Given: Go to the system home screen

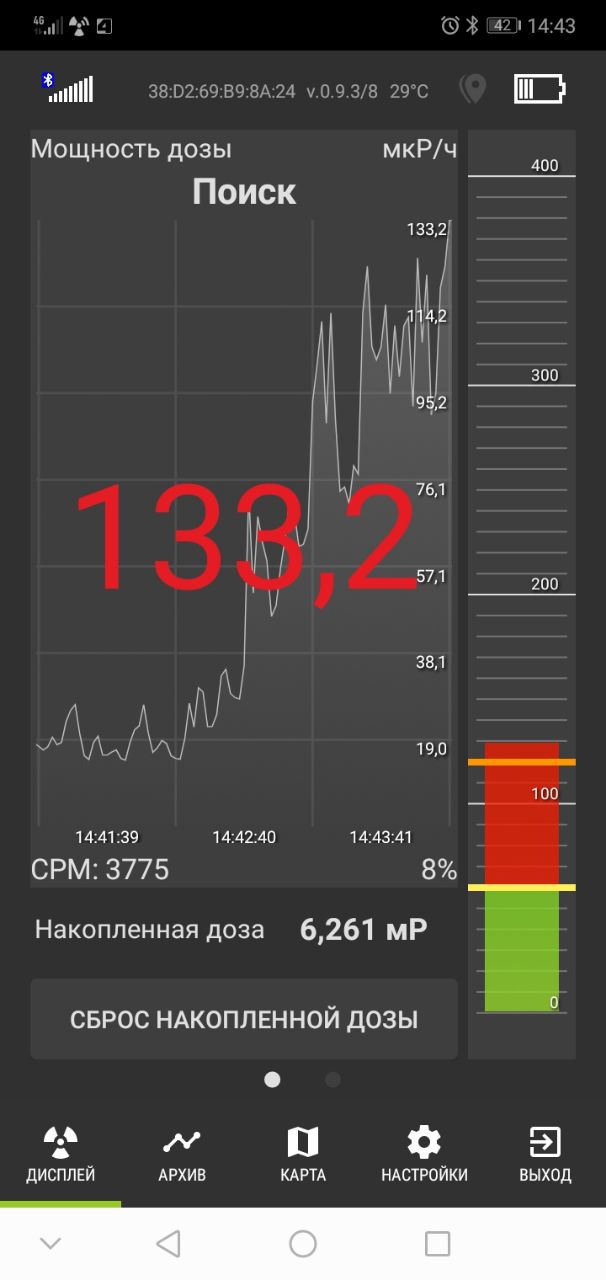Looking at the screenshot, I should (303, 1243).
